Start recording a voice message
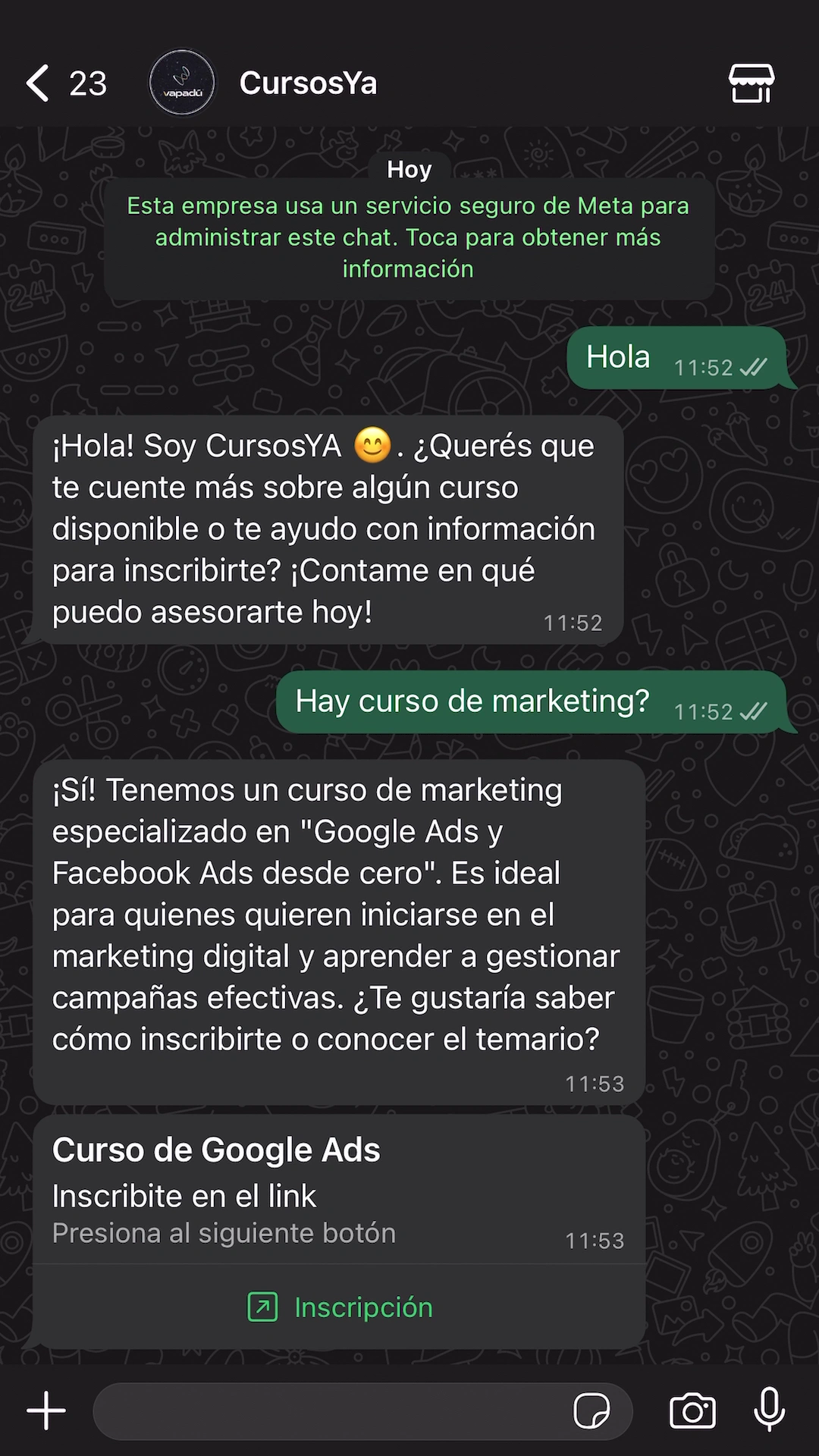 click(769, 1409)
